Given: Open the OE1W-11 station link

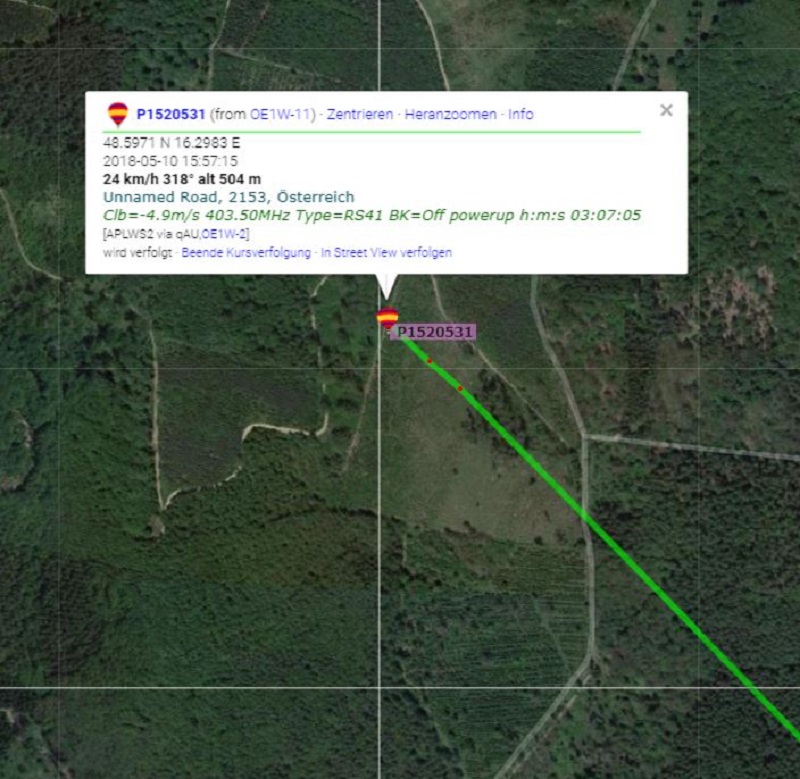Looking at the screenshot, I should pos(281,114).
